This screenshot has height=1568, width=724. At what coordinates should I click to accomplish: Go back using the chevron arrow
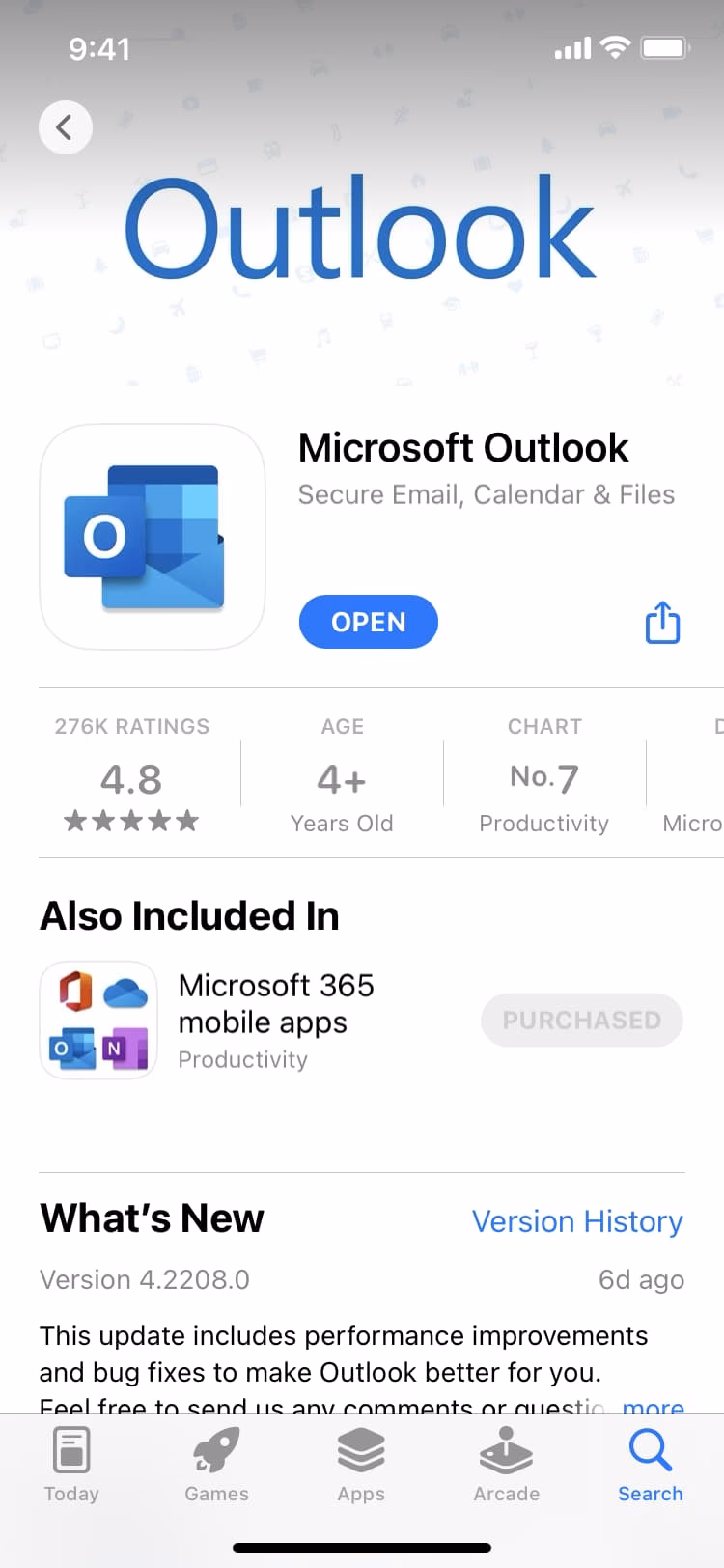(65, 126)
